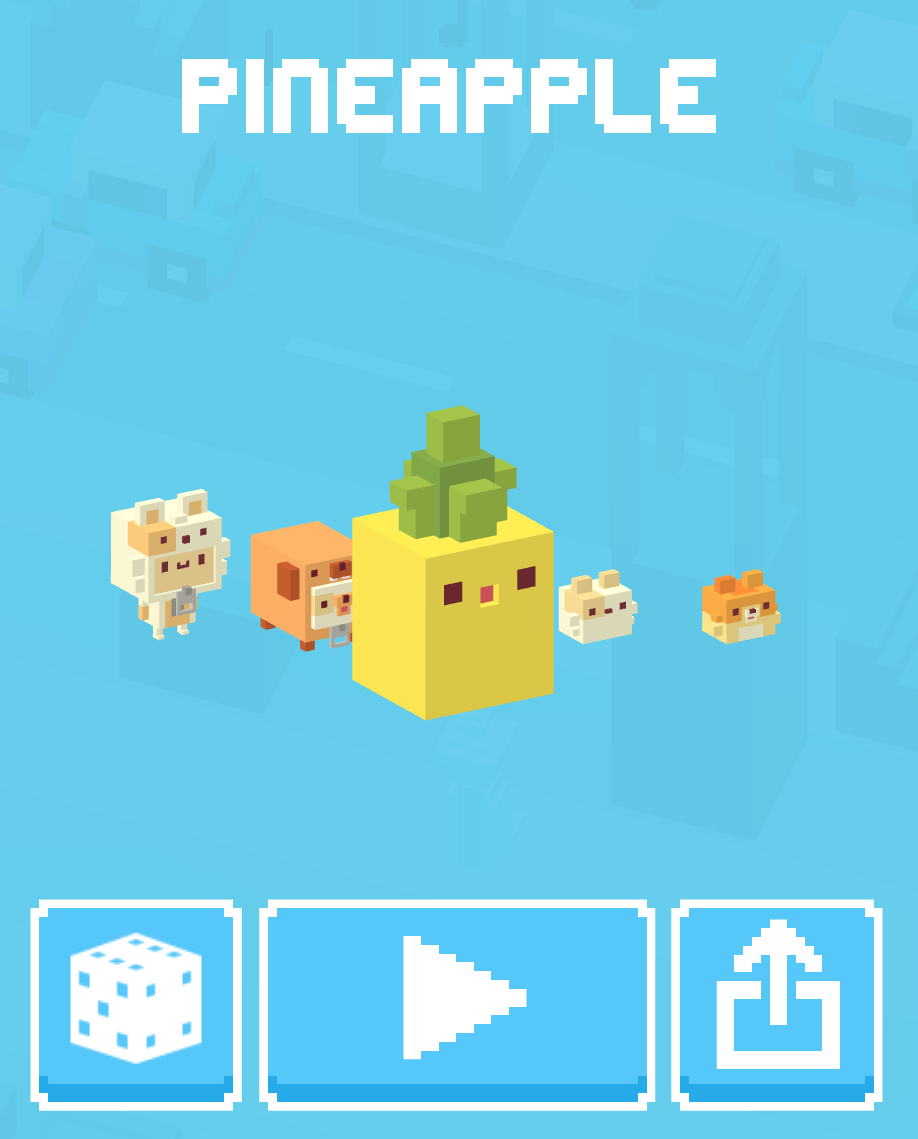Choose the orange cat character
This screenshot has height=1139, width=918.
(x=740, y=607)
